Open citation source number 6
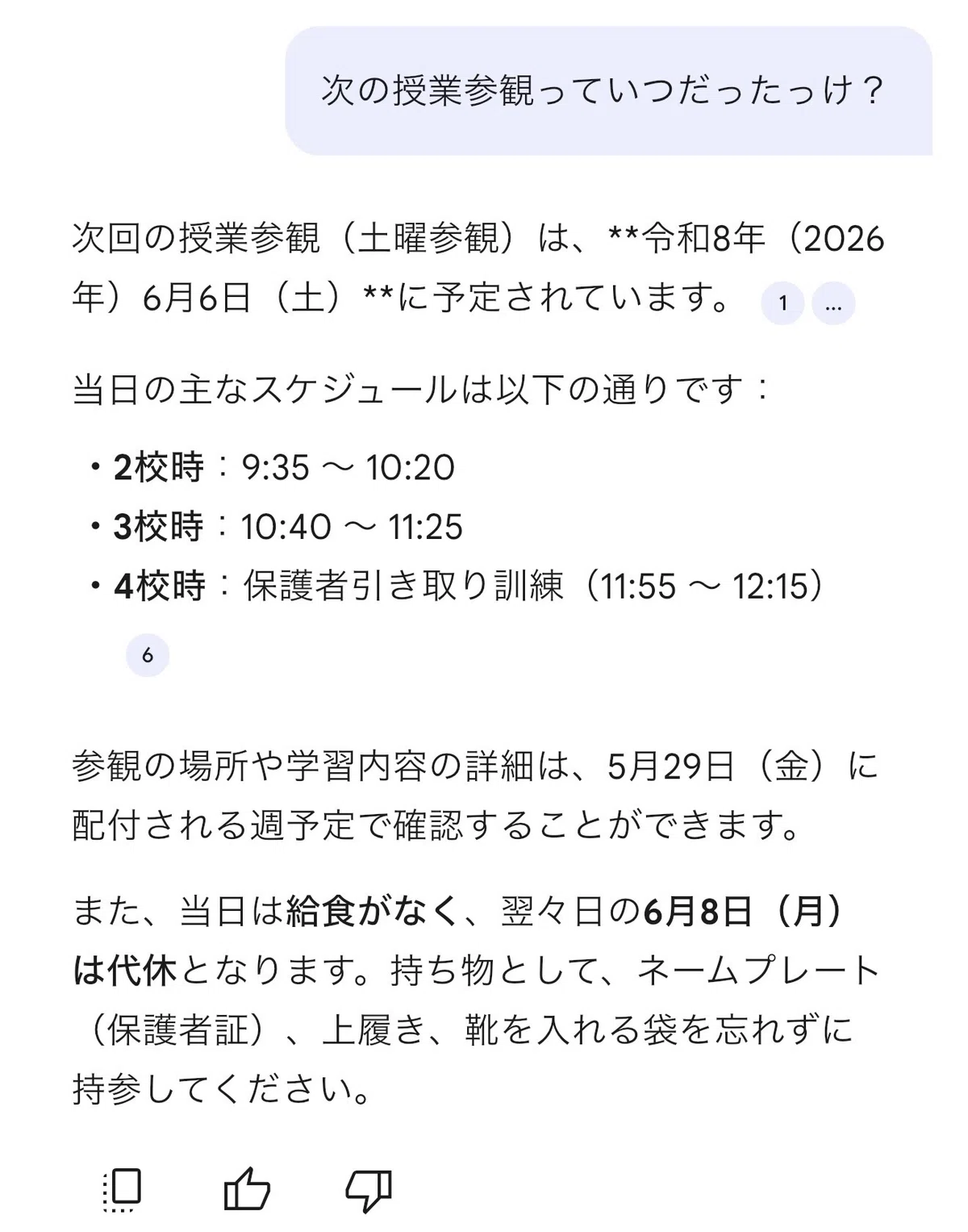The width and height of the screenshot is (968, 1232). coord(148,654)
